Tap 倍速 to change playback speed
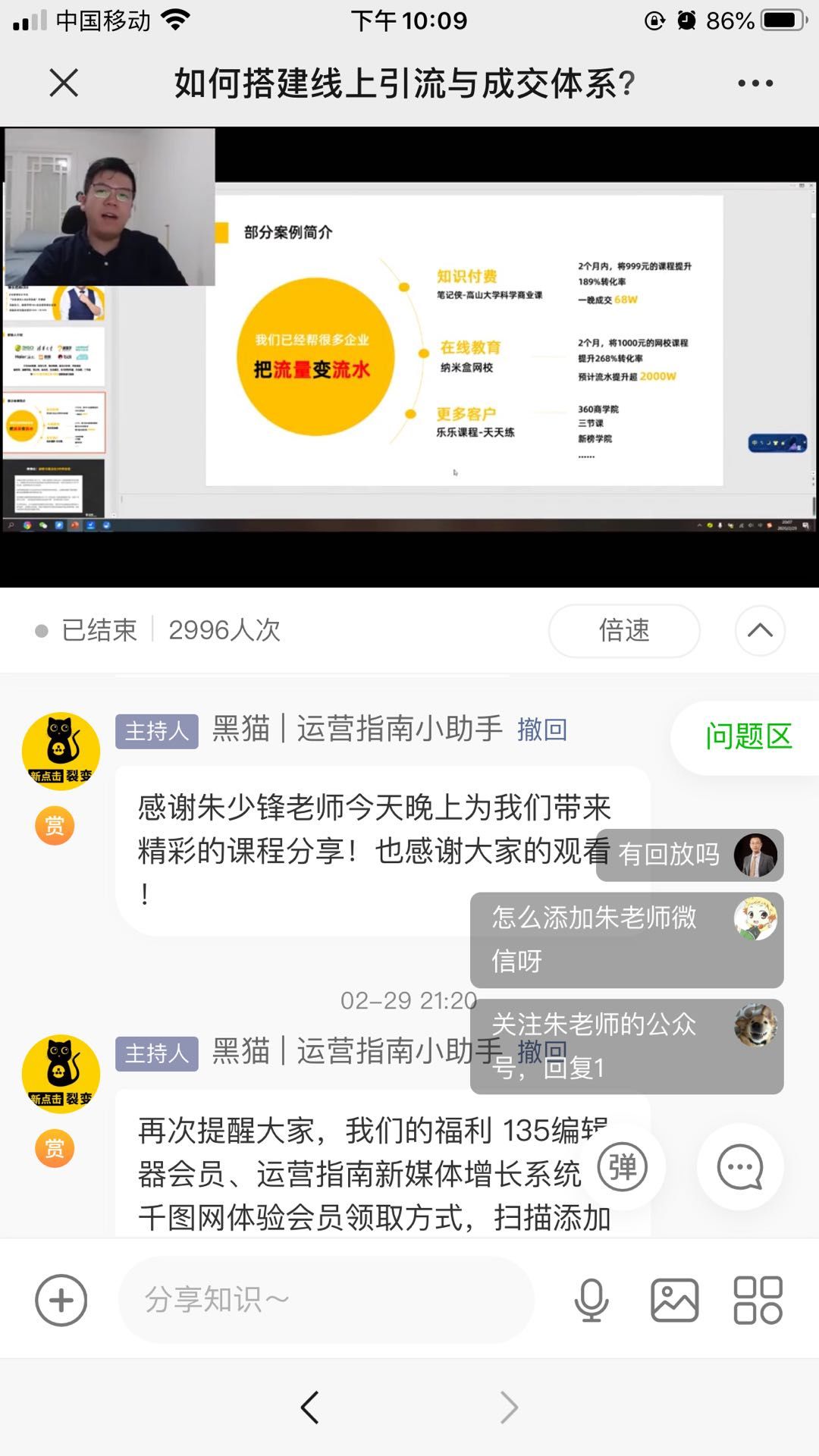This screenshot has width=819, height=1456. [624, 630]
